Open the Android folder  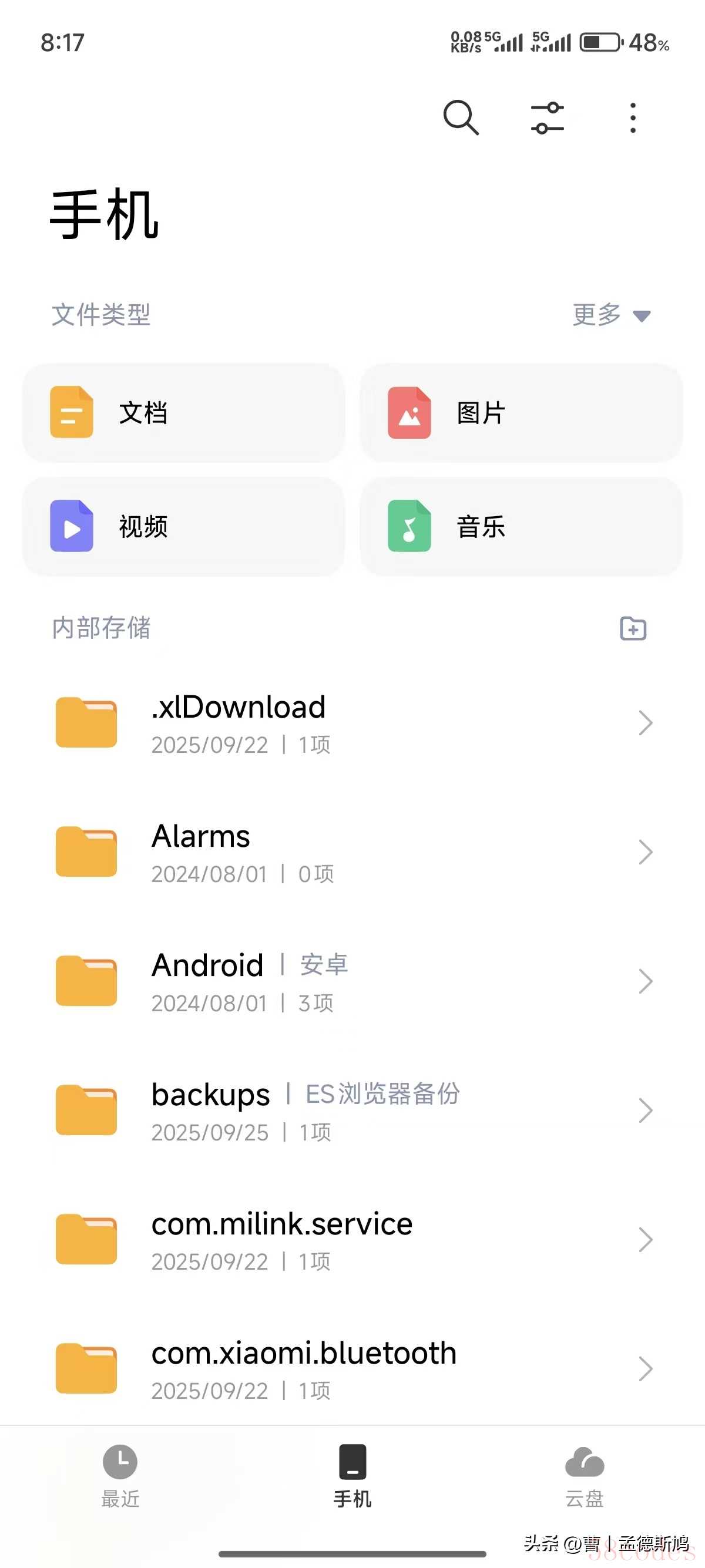click(352, 981)
